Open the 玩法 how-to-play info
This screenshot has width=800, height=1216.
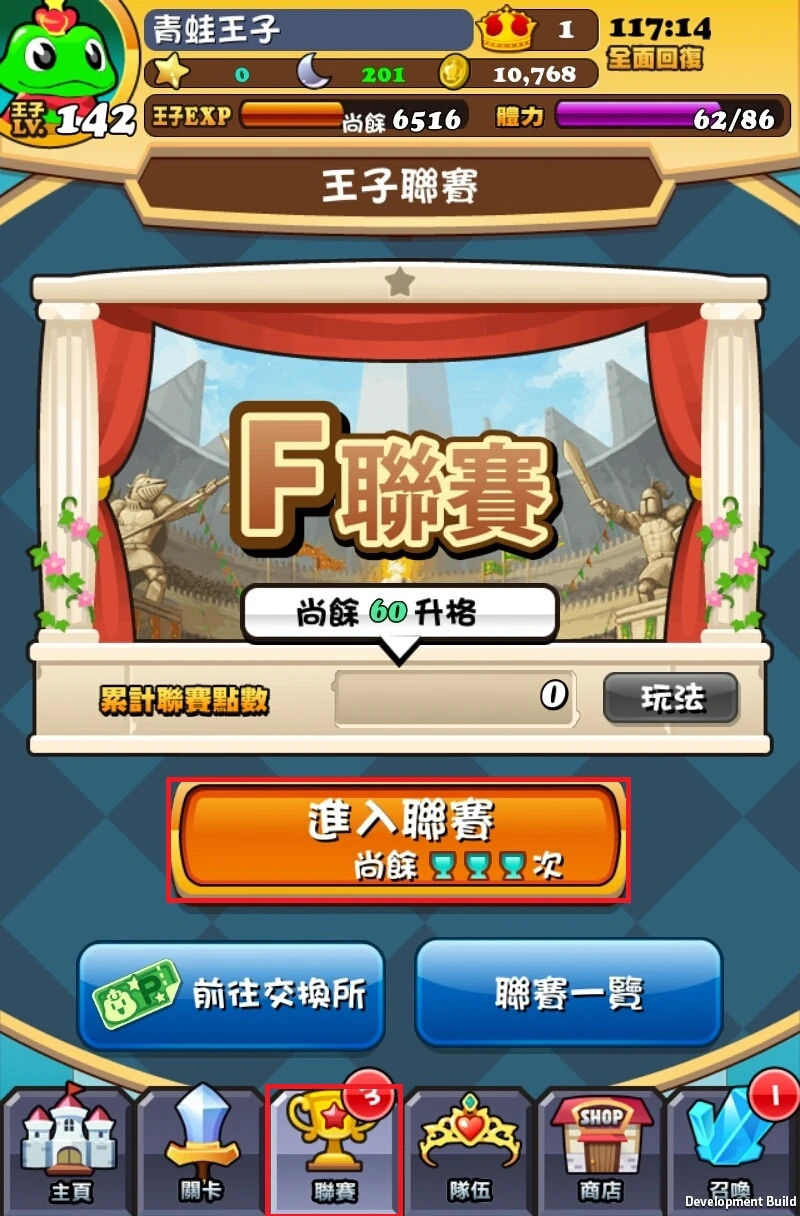coord(671,698)
